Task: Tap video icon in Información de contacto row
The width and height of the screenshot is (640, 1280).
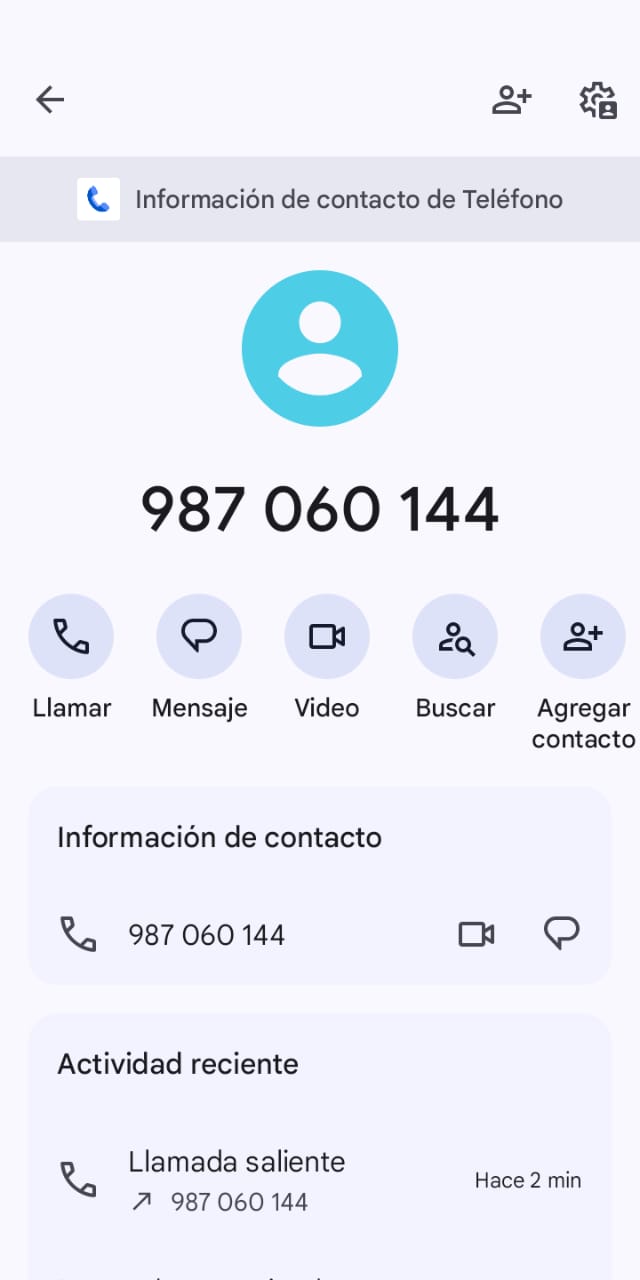Action: (476, 935)
